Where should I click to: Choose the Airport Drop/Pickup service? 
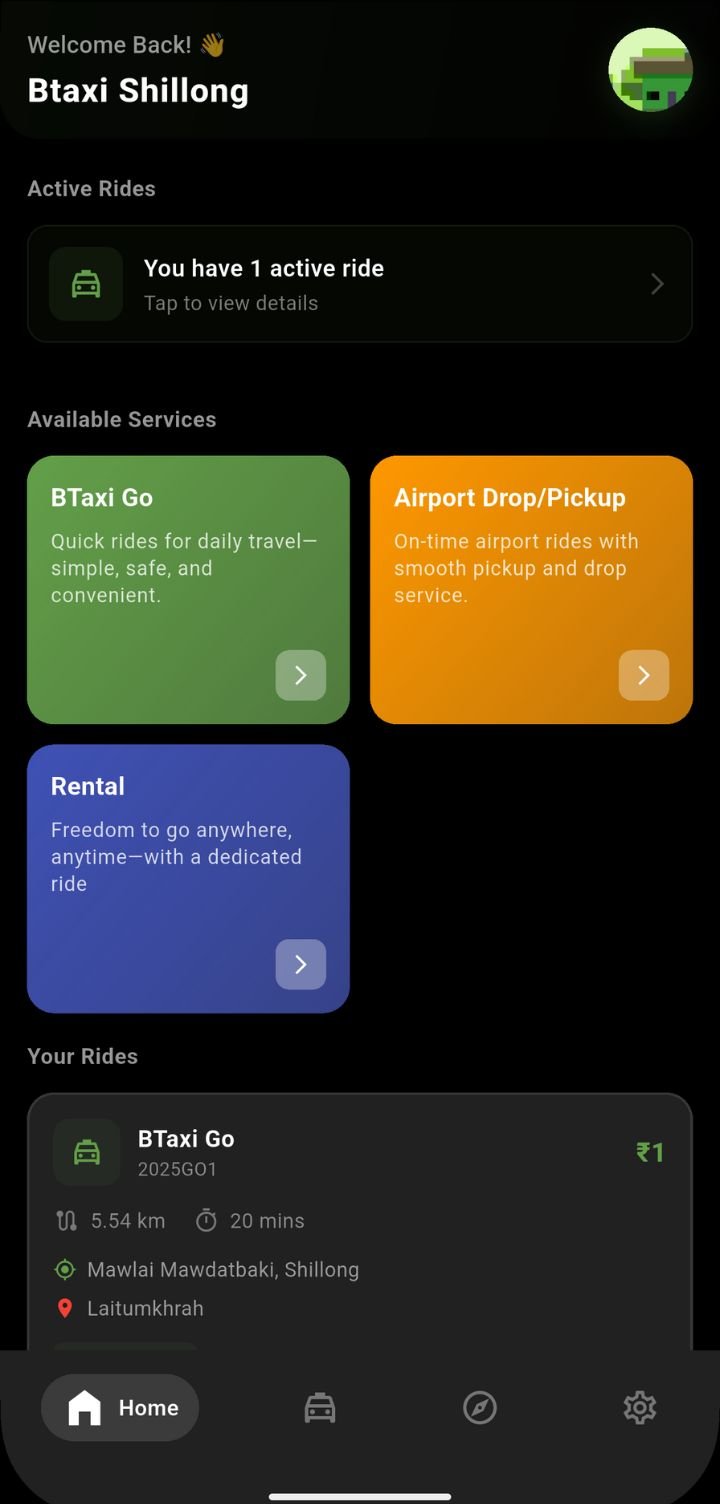point(531,589)
